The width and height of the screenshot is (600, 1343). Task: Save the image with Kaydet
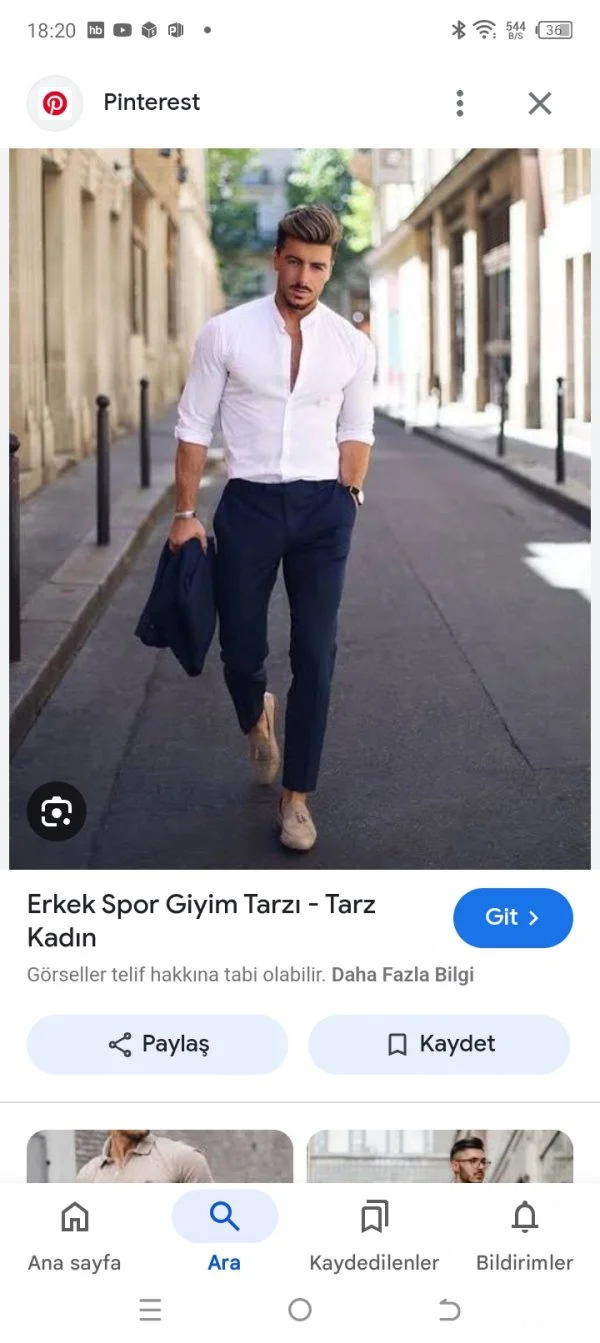click(439, 1044)
